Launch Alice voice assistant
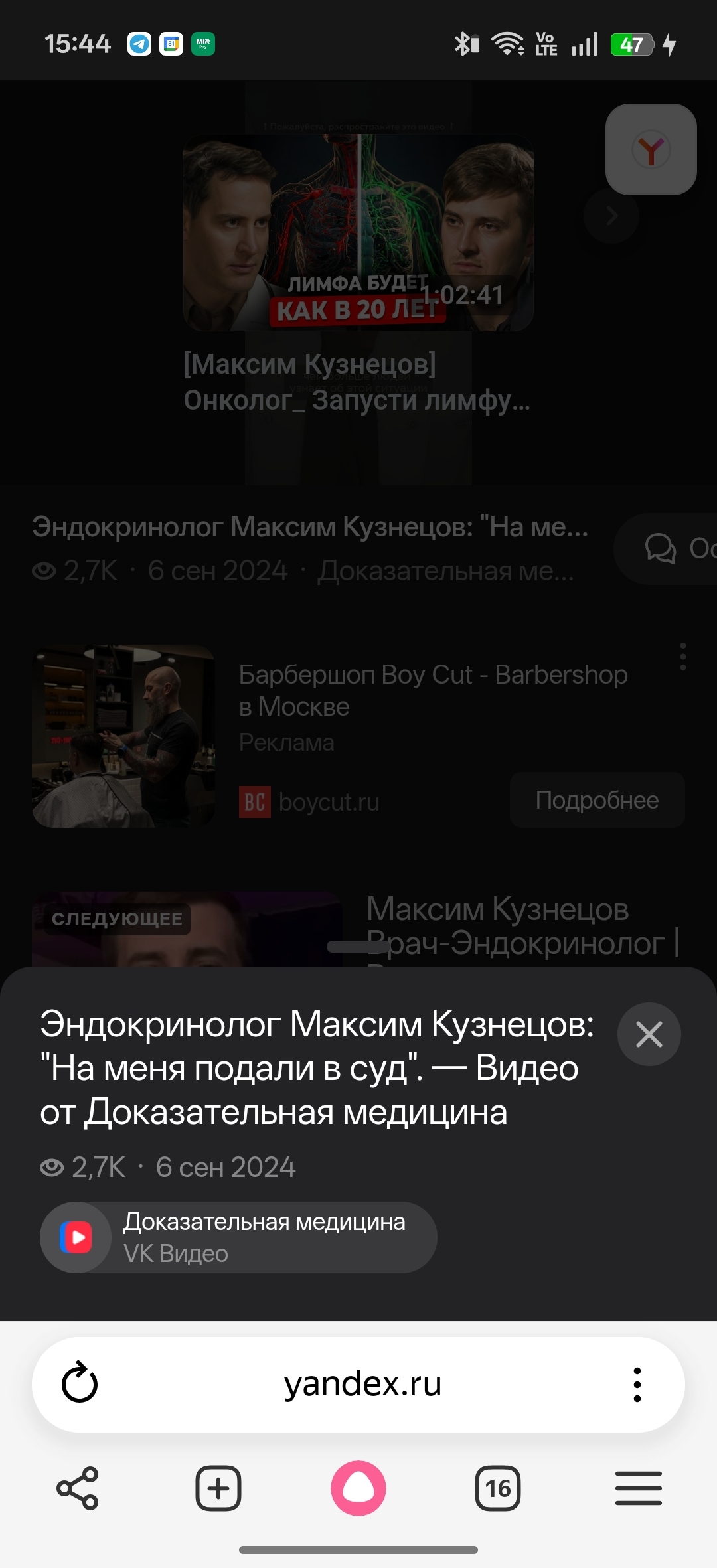 (x=358, y=1488)
